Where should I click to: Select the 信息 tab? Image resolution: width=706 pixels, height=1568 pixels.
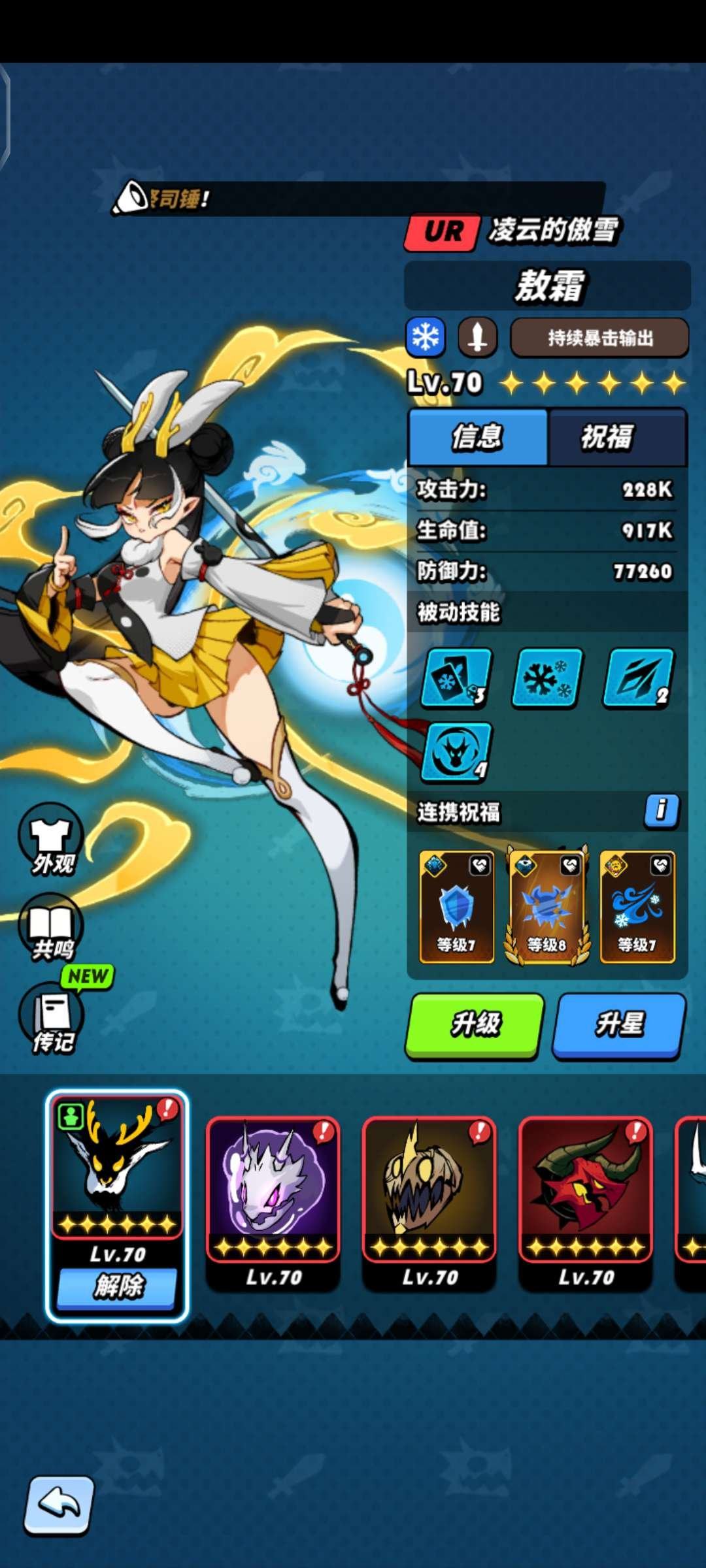click(478, 436)
